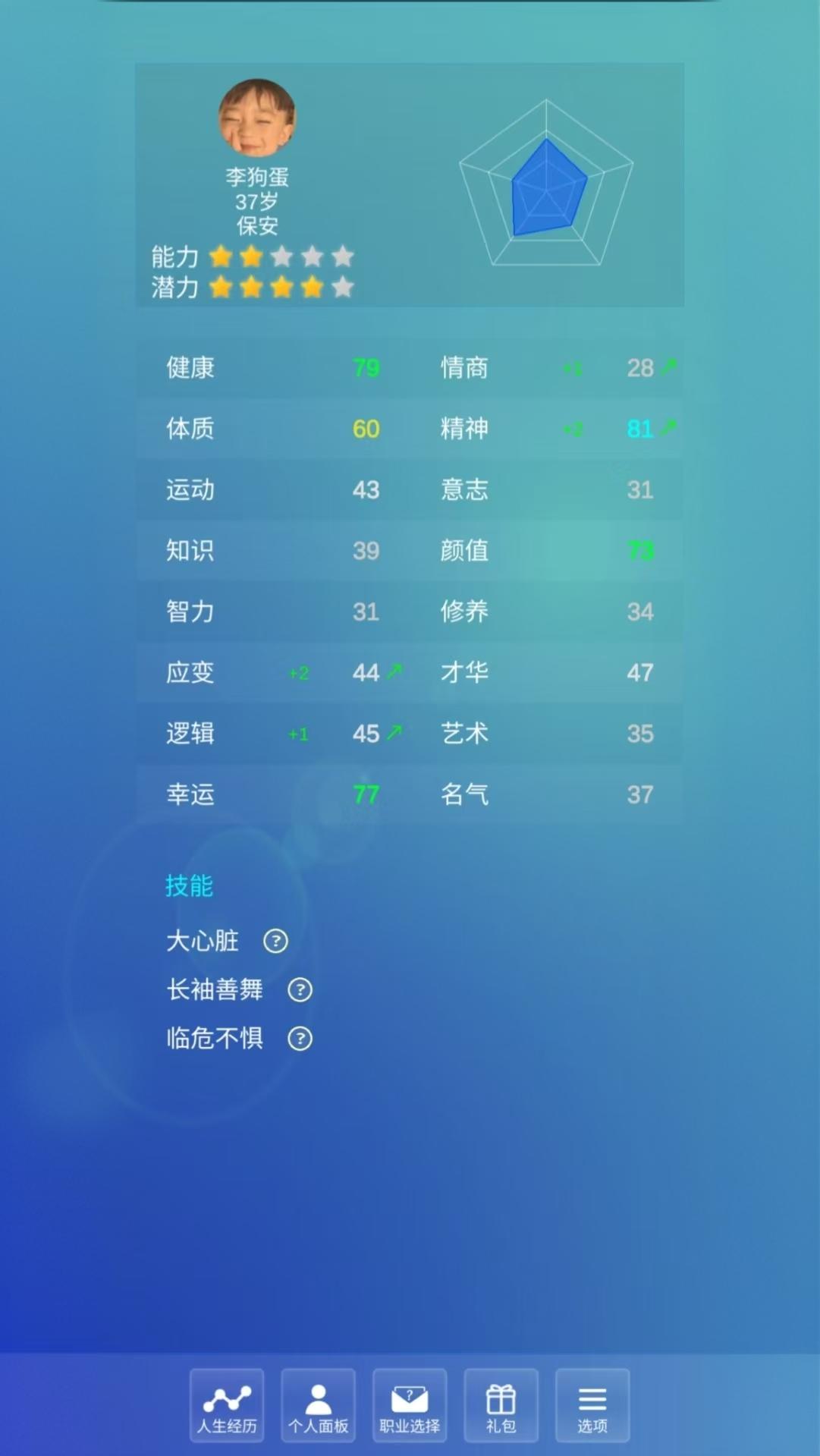Screen dimensions: 820x1456
Task: Open 职业选择 career selection
Action: point(410,1406)
